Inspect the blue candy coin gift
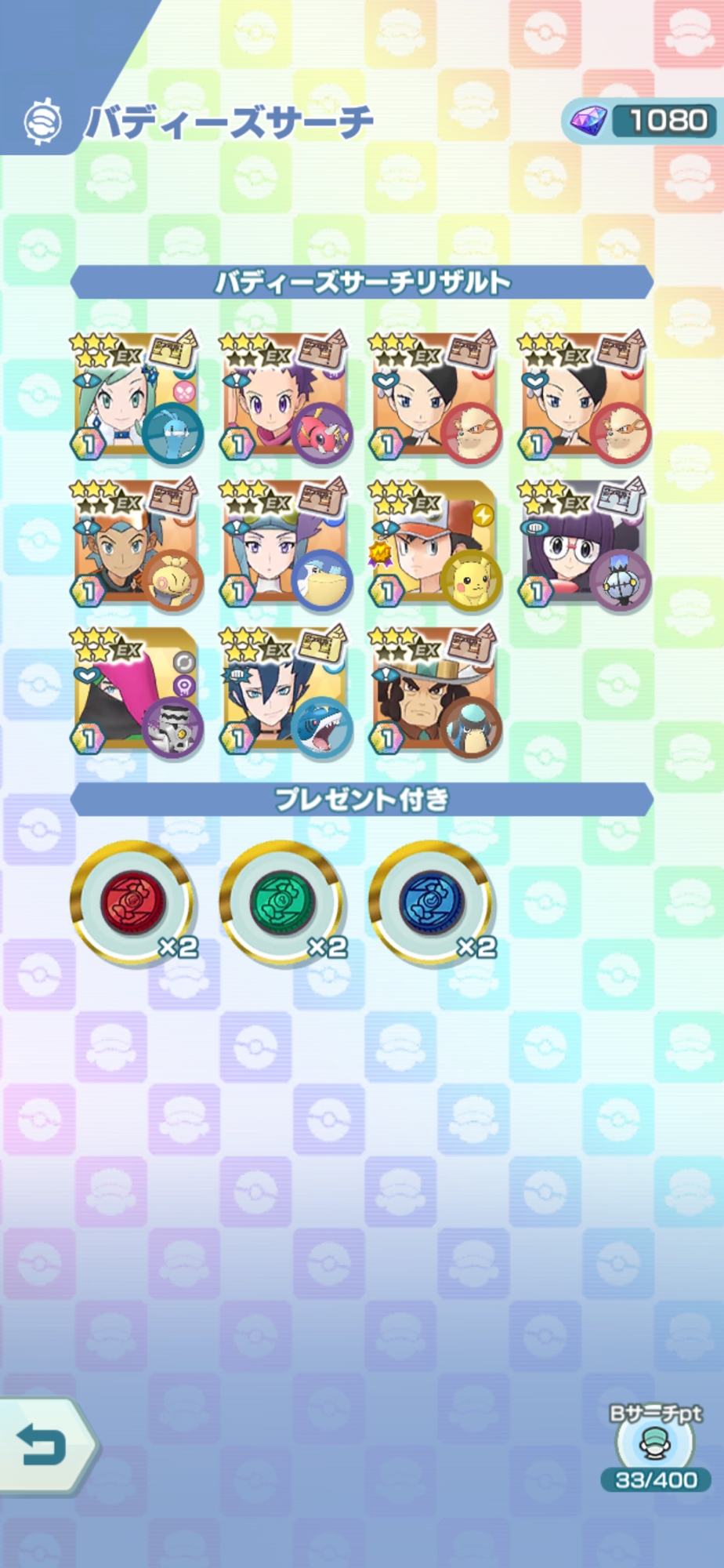This screenshot has width=724, height=1568. 430,902
